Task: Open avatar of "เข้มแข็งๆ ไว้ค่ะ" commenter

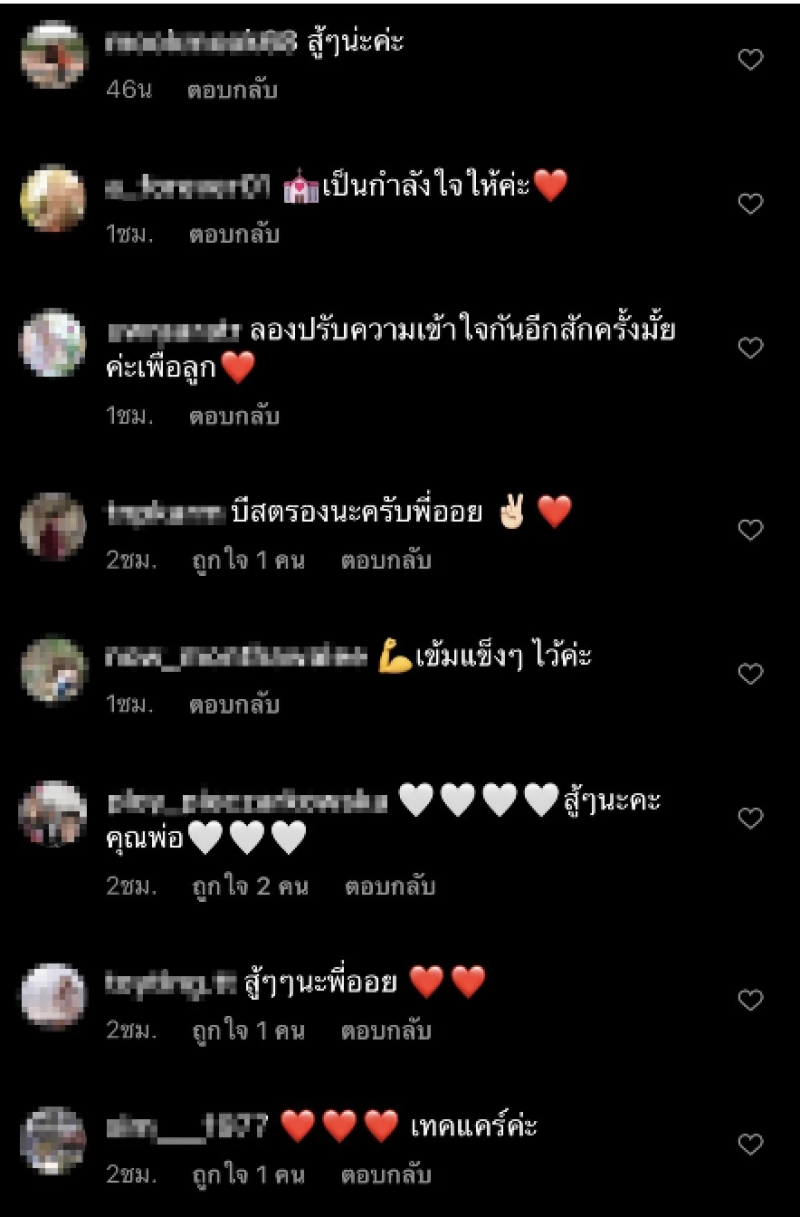Action: [x=53, y=670]
